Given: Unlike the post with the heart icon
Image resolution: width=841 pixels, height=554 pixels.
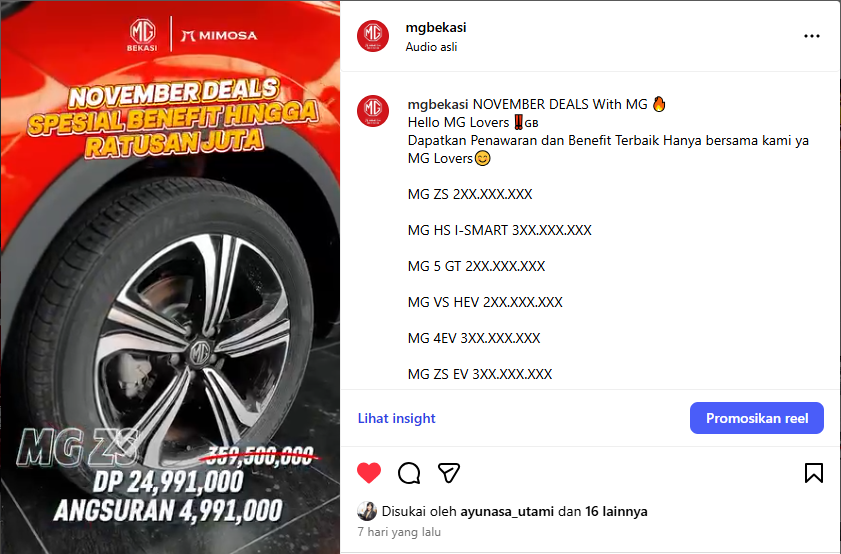Looking at the screenshot, I should pyautogui.click(x=369, y=473).
